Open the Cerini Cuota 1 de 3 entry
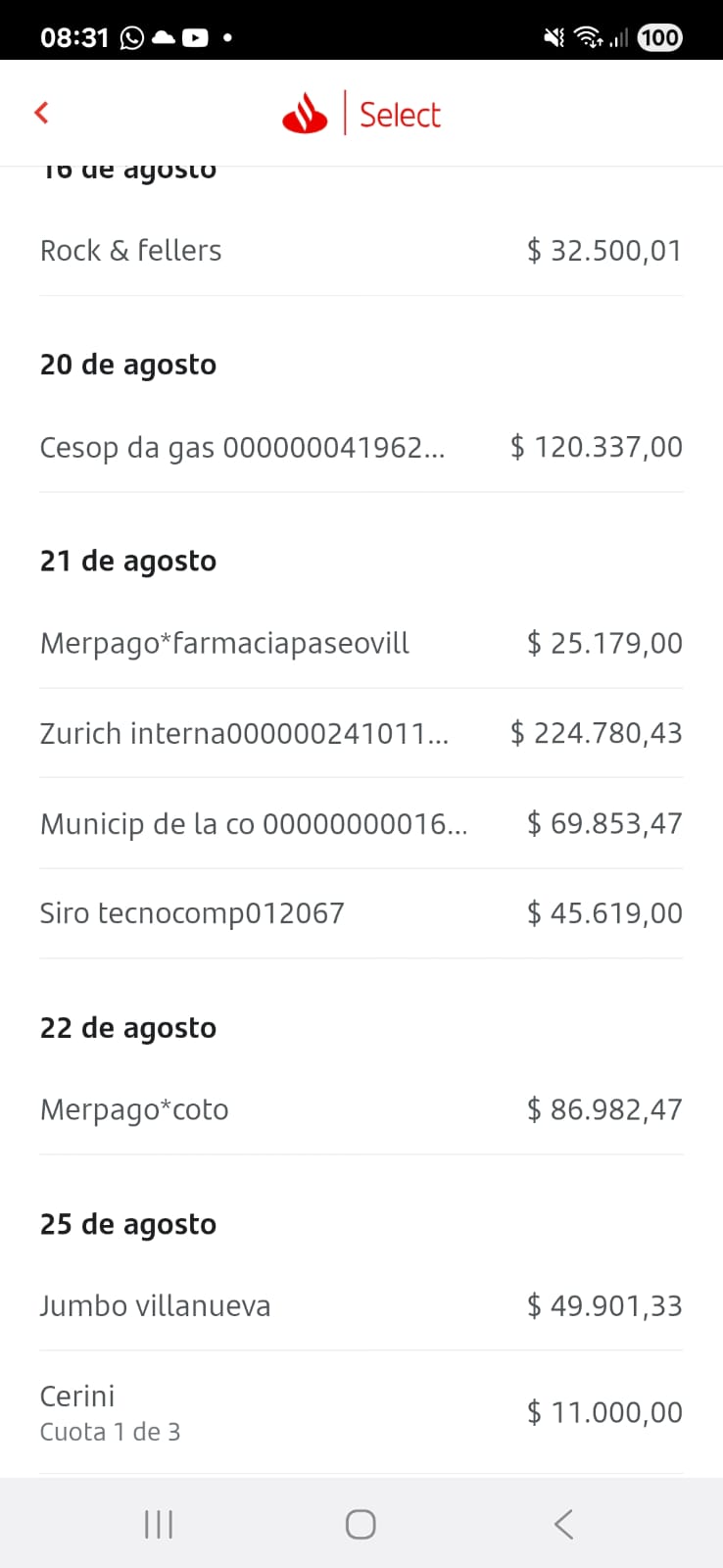 [x=361, y=1412]
